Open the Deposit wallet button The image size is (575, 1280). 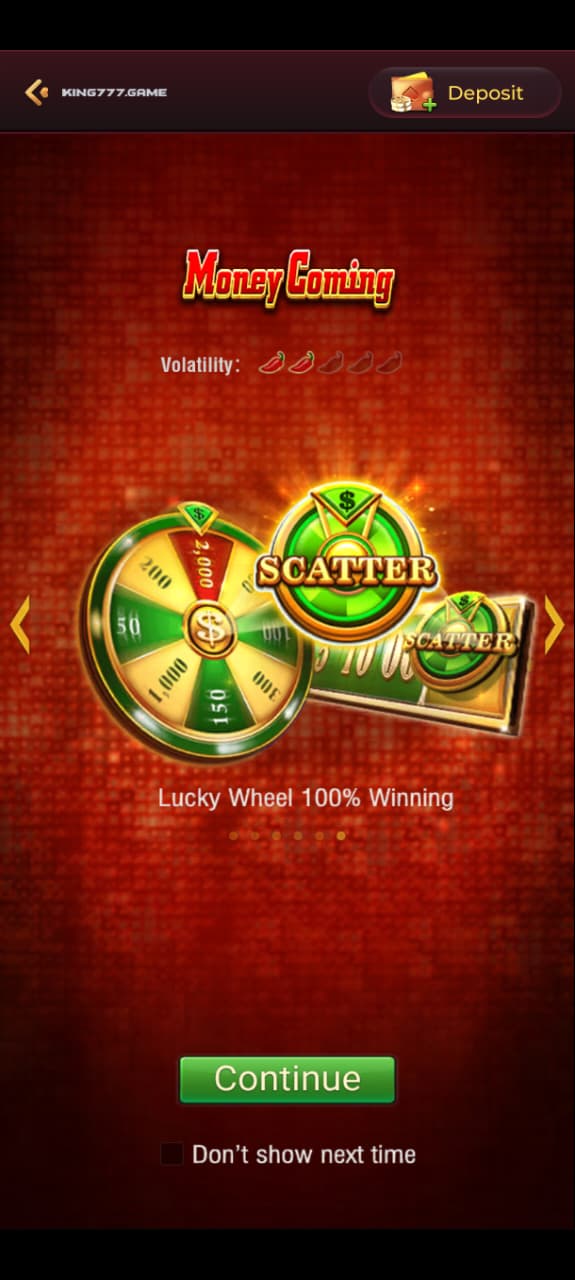[465, 93]
